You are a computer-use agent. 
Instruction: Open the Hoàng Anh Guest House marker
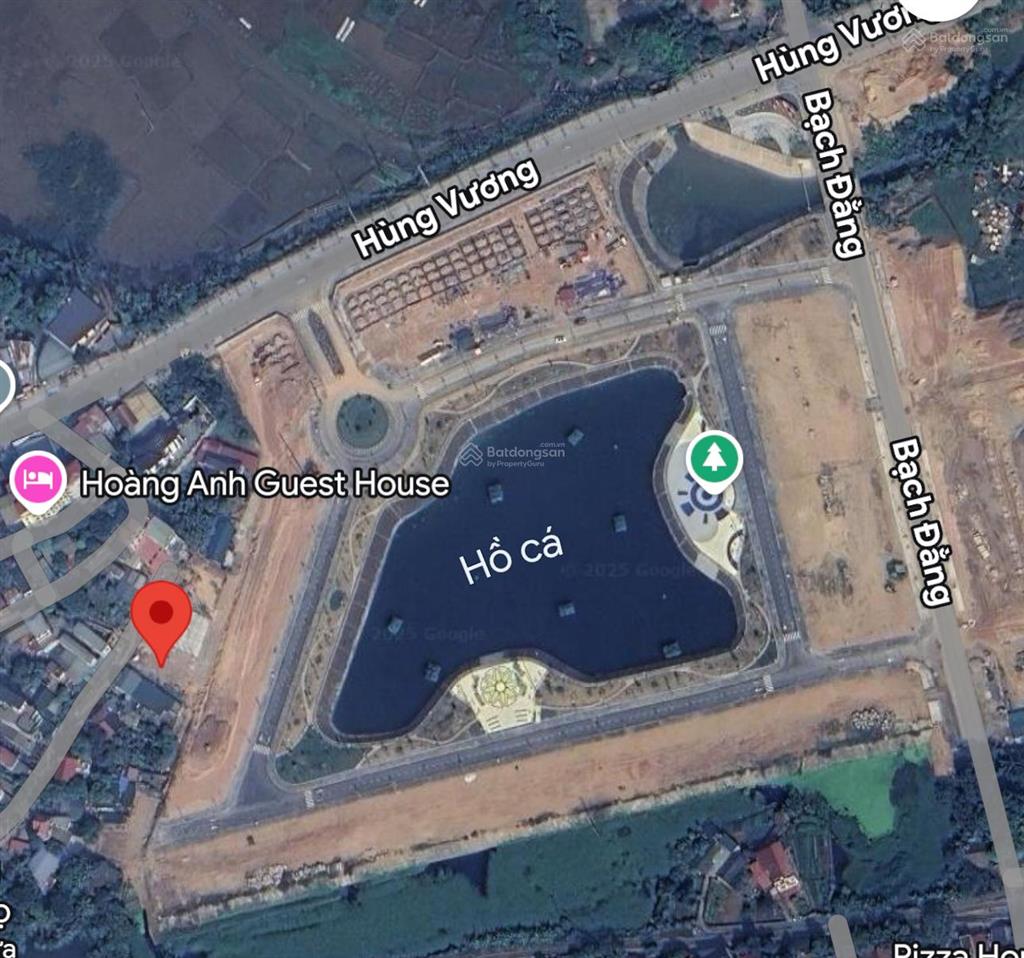pyautogui.click(x=38, y=481)
